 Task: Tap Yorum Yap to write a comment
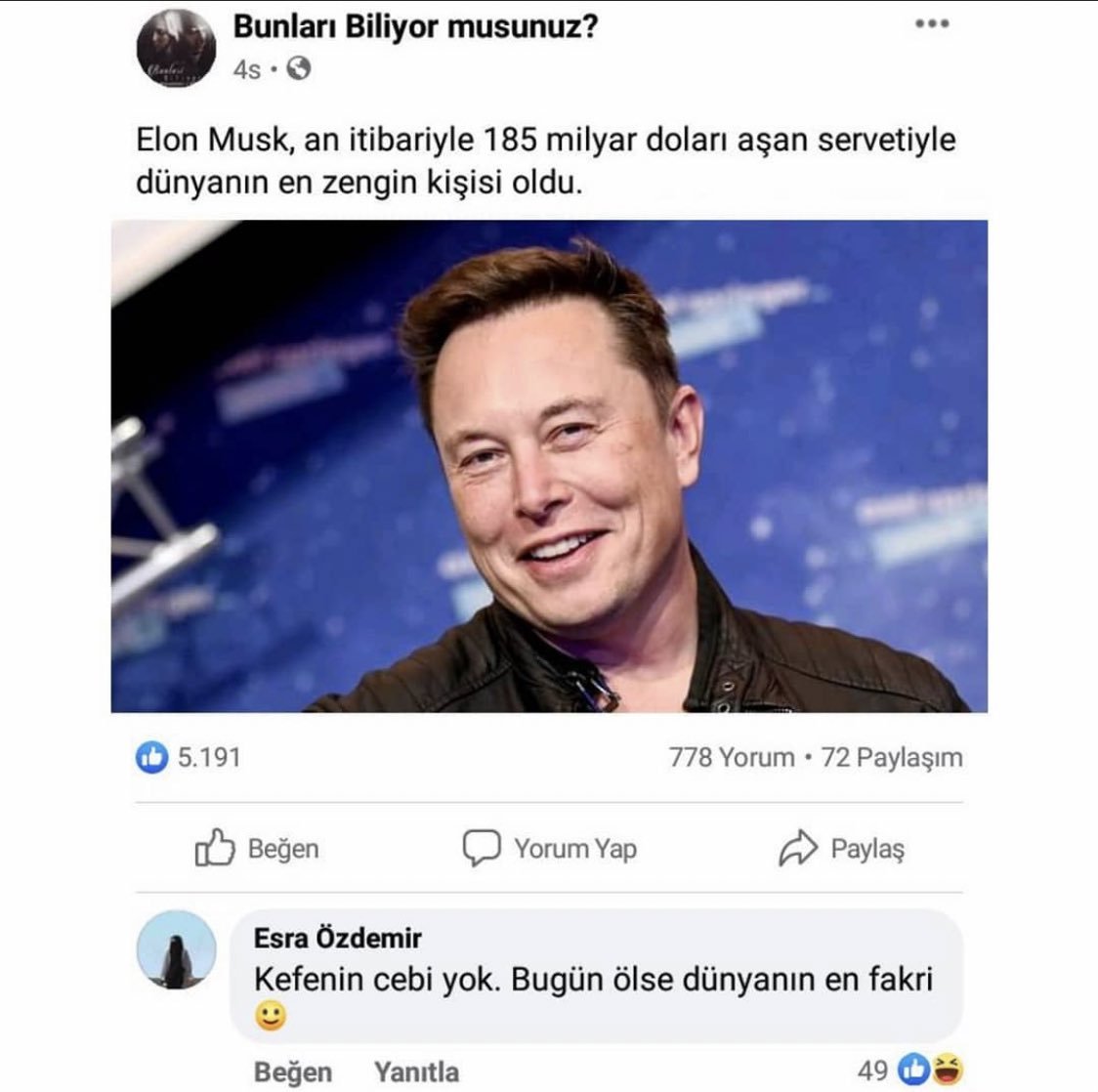[550, 848]
